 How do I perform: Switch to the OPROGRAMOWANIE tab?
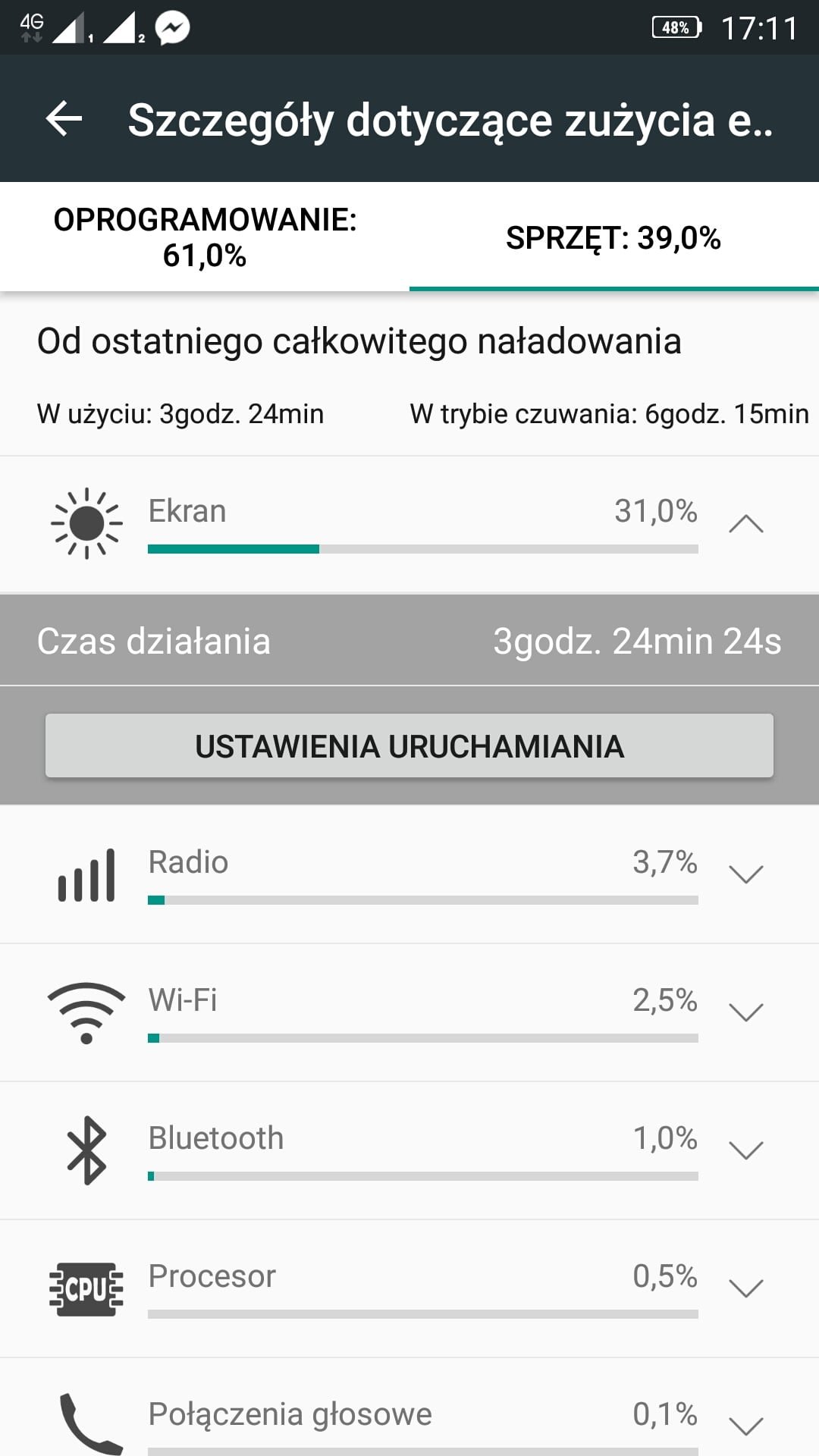[205, 237]
